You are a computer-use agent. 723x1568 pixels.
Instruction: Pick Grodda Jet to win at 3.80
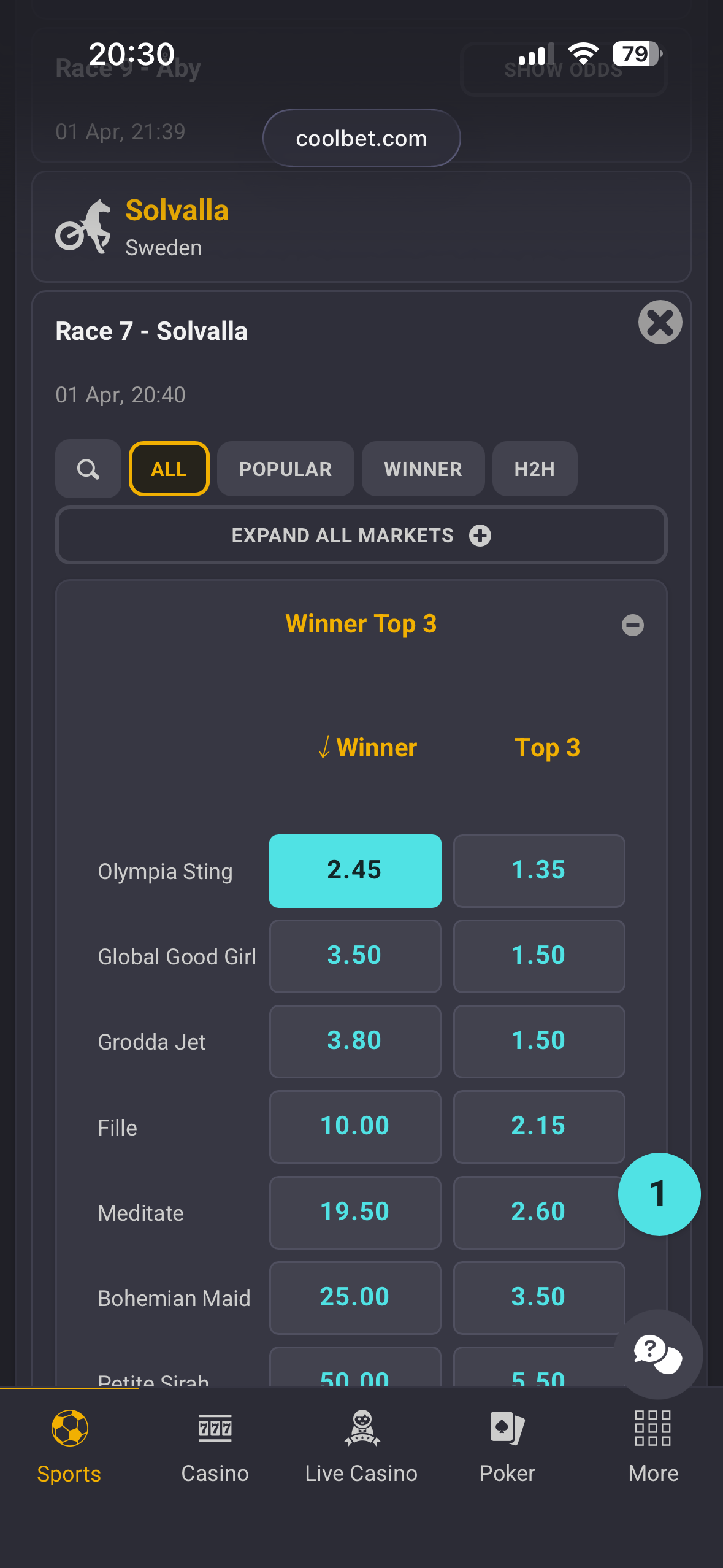[x=354, y=1041]
